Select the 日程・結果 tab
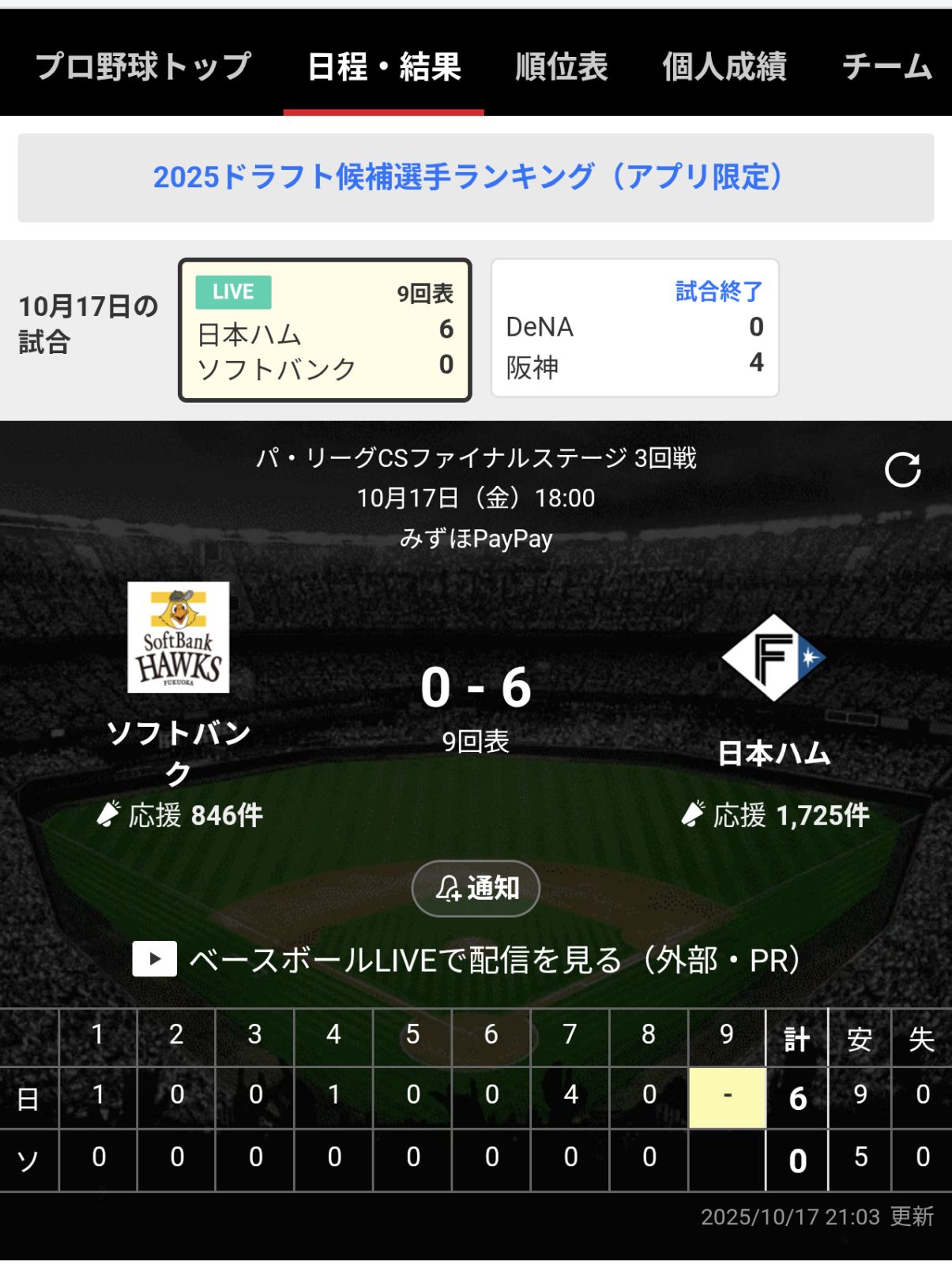Image resolution: width=952 pixels, height=1264 pixels. [x=384, y=66]
